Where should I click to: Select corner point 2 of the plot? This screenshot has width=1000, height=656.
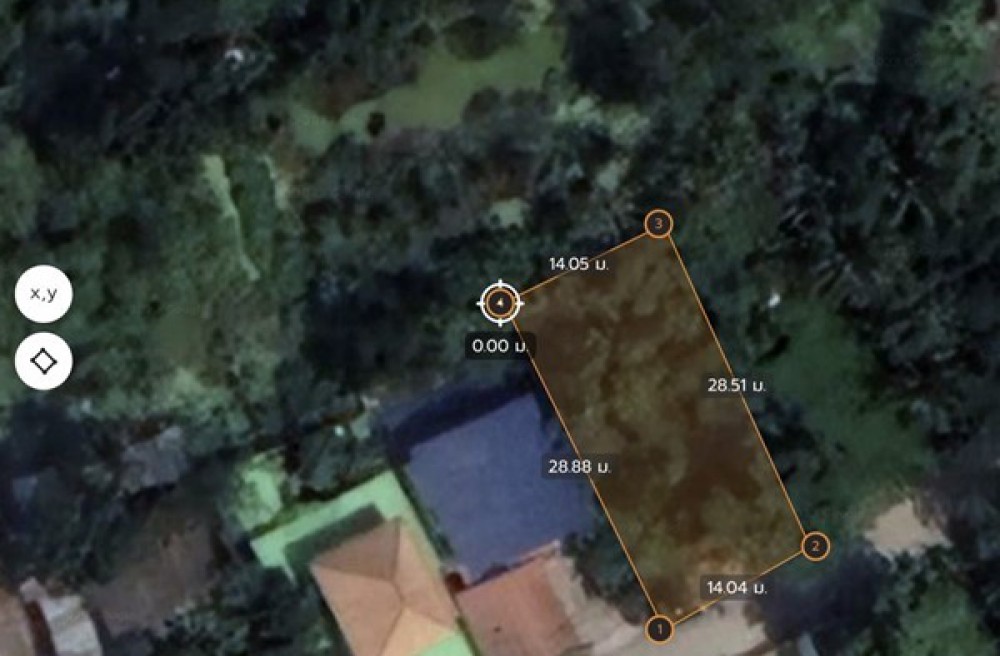tap(815, 546)
